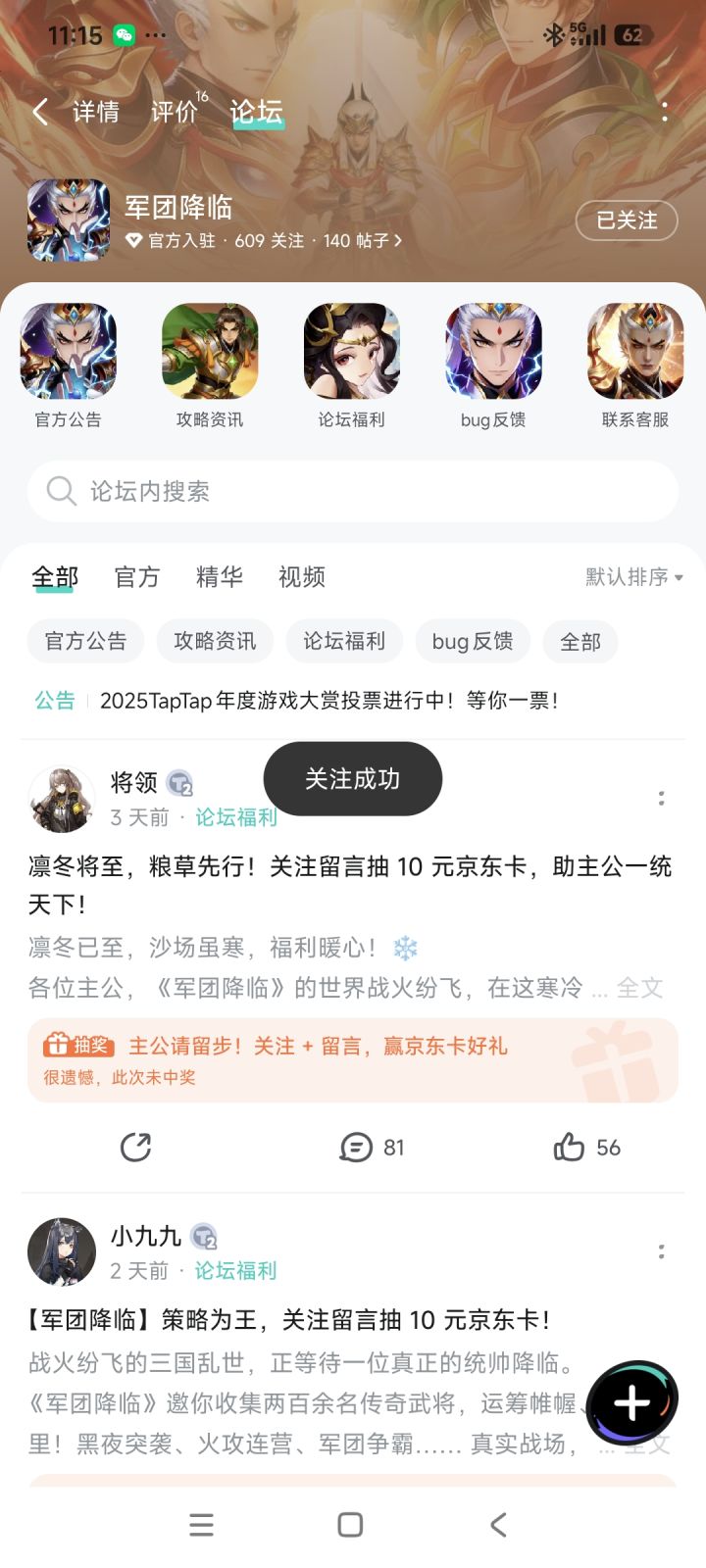
Task: Open the three-dot menu on 小九九's post
Action: [660, 1251]
